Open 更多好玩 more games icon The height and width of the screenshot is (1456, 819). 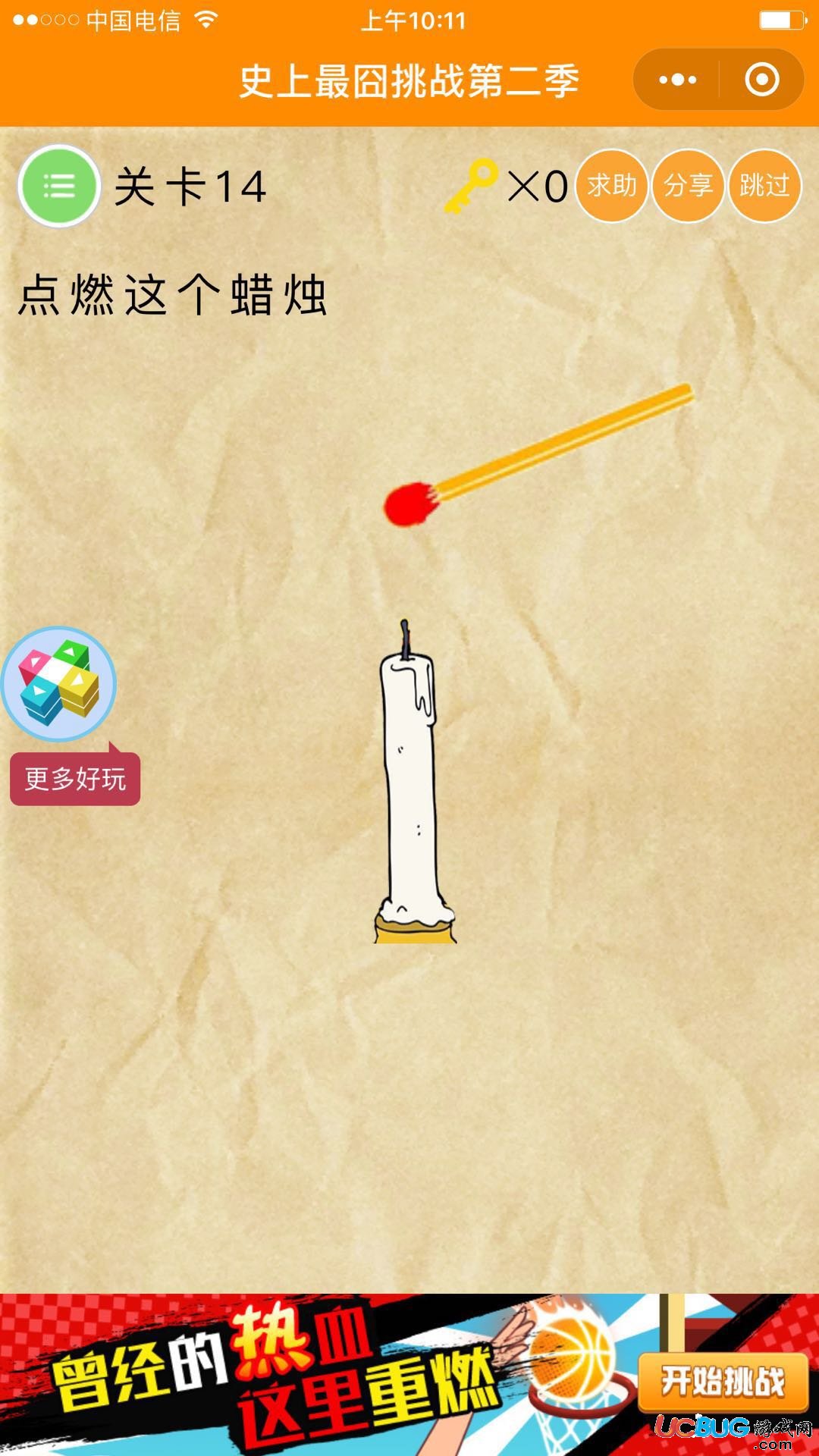59,684
